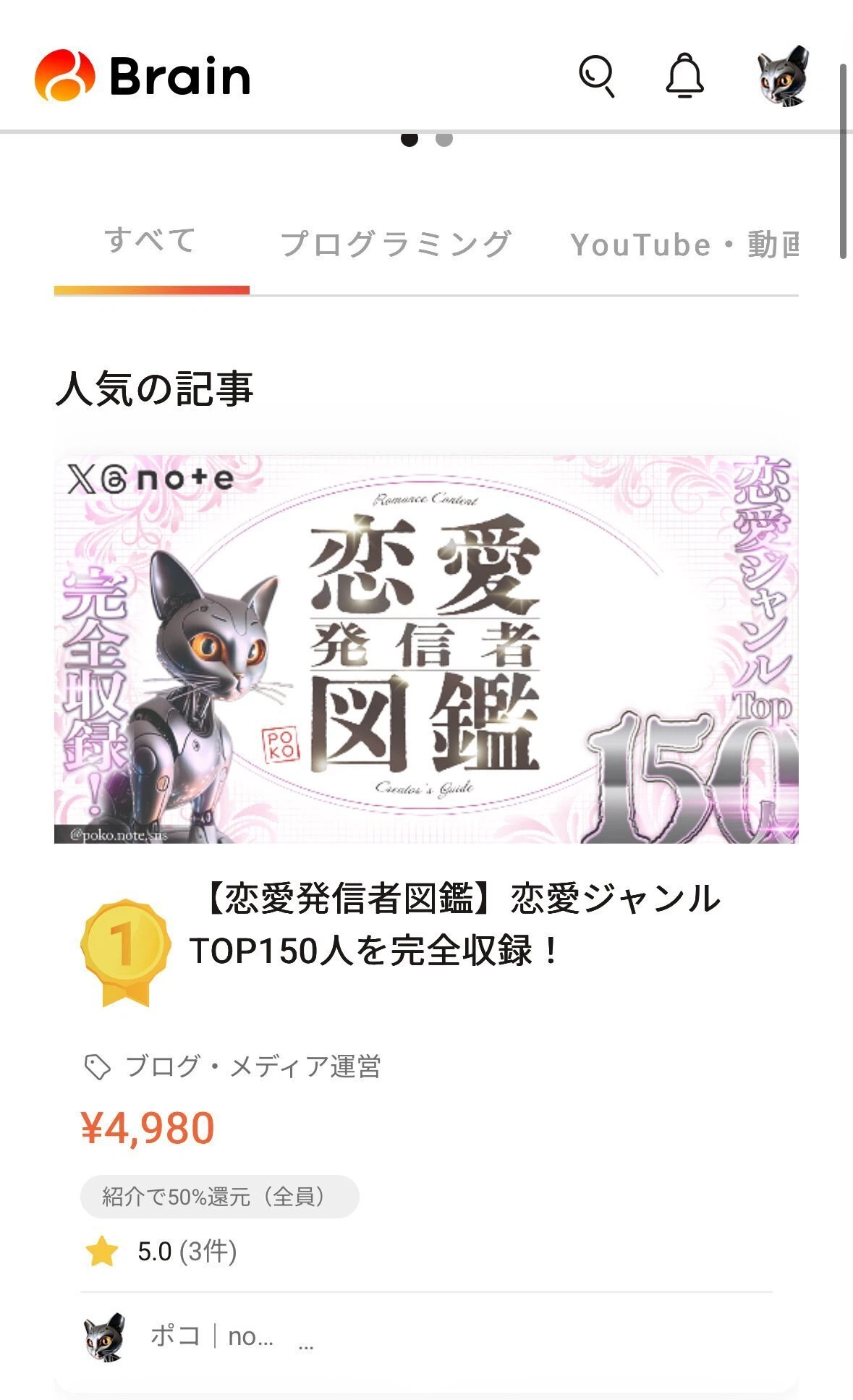This screenshot has width=853, height=1400.
Task: Select the すべて tab
Action: coord(151,242)
